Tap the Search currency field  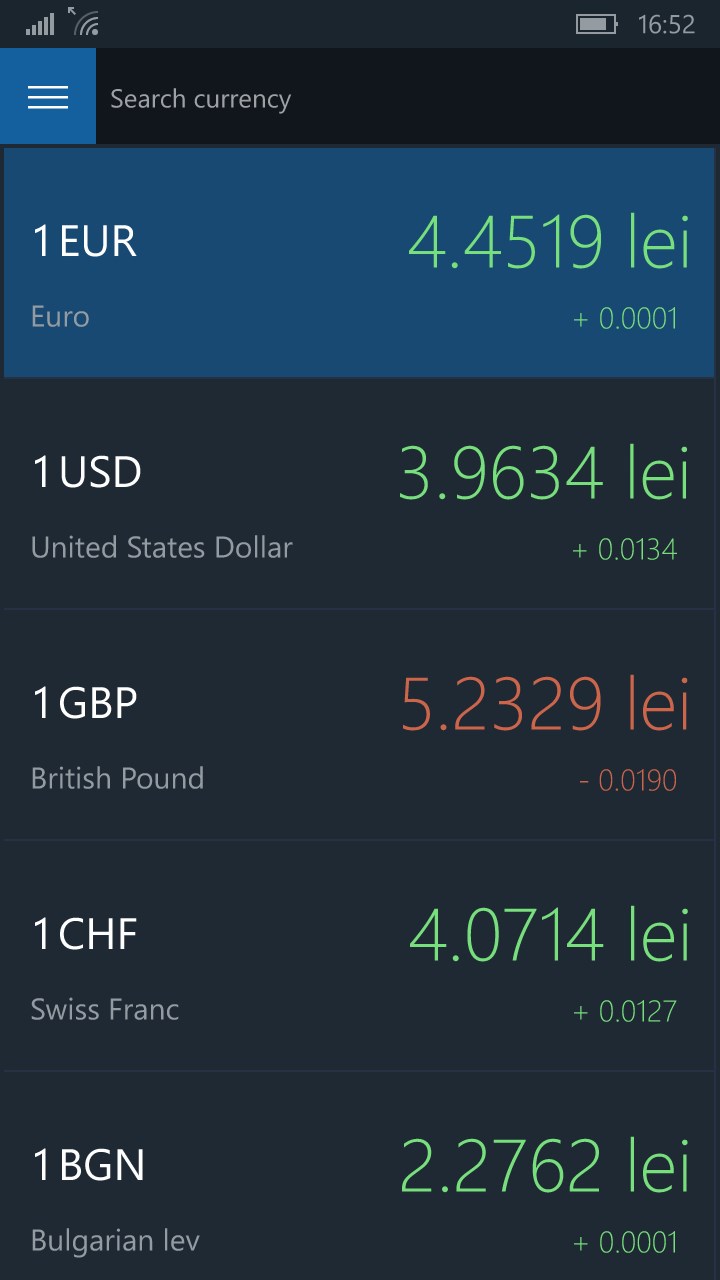point(400,99)
